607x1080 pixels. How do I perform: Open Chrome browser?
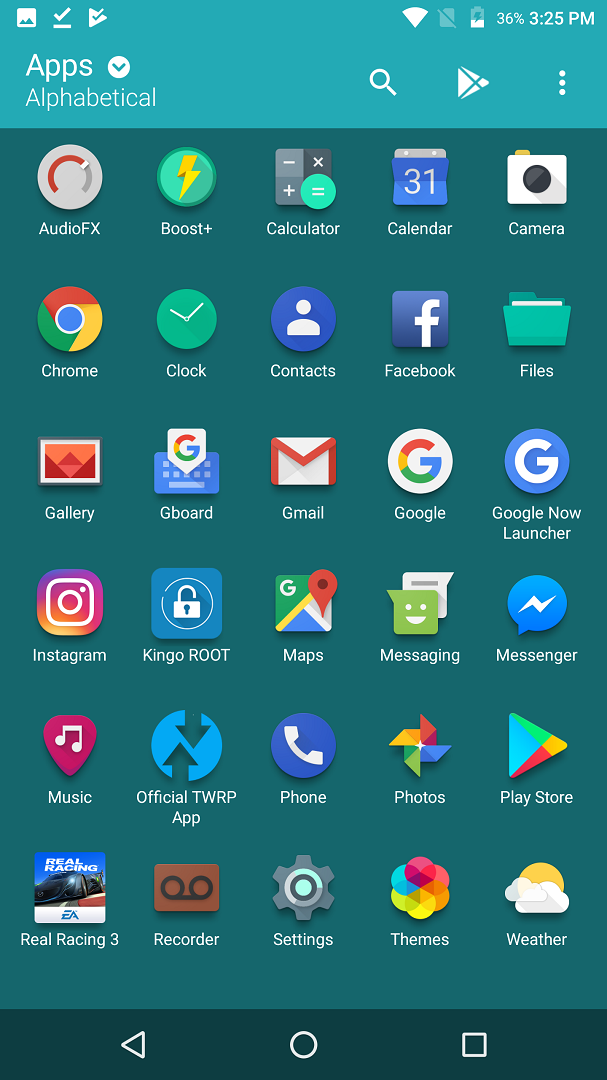pyautogui.click(x=70, y=320)
